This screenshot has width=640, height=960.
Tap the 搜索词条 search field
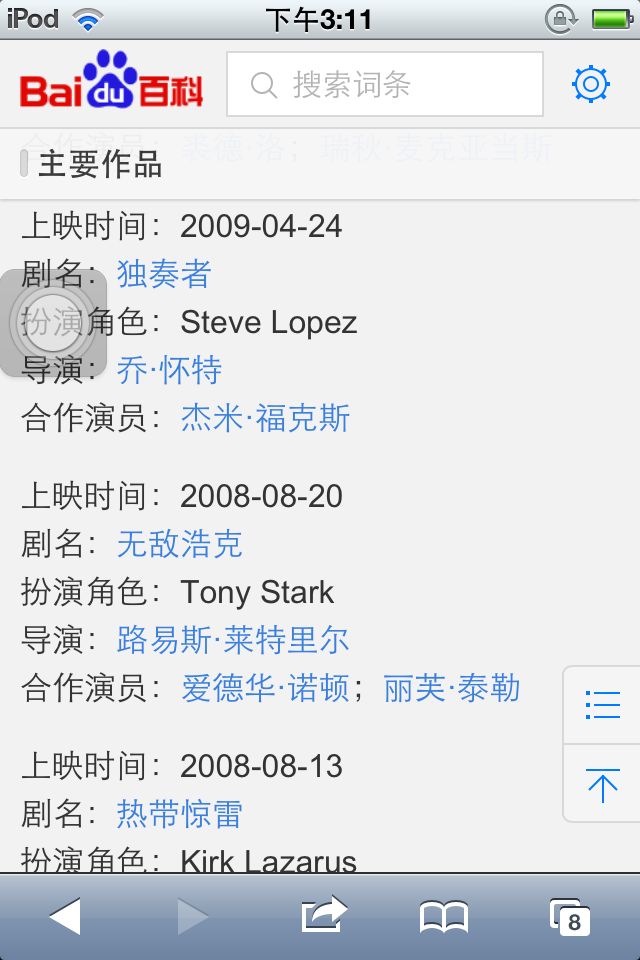point(385,85)
